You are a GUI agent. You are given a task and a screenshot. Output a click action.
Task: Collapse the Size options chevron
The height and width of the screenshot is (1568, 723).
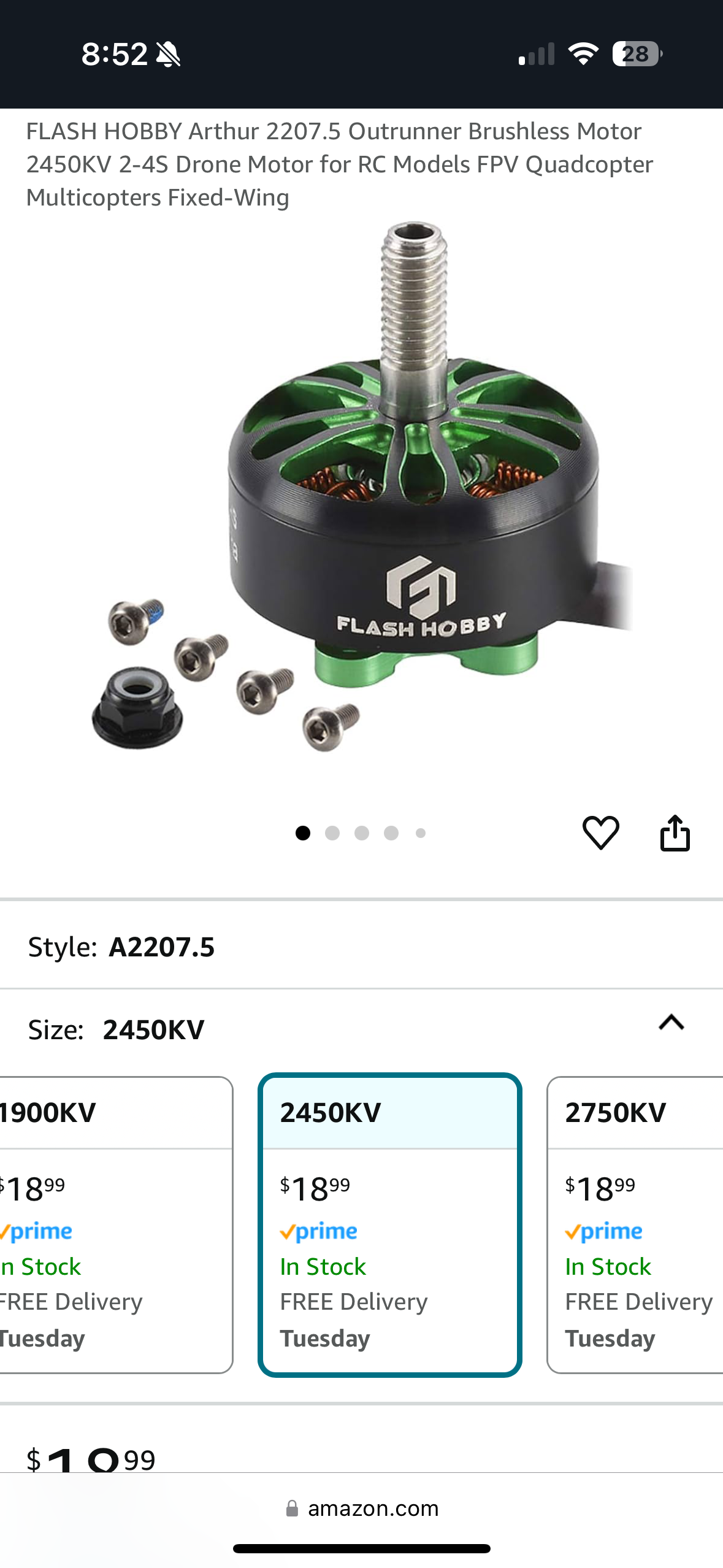pos(671,1022)
